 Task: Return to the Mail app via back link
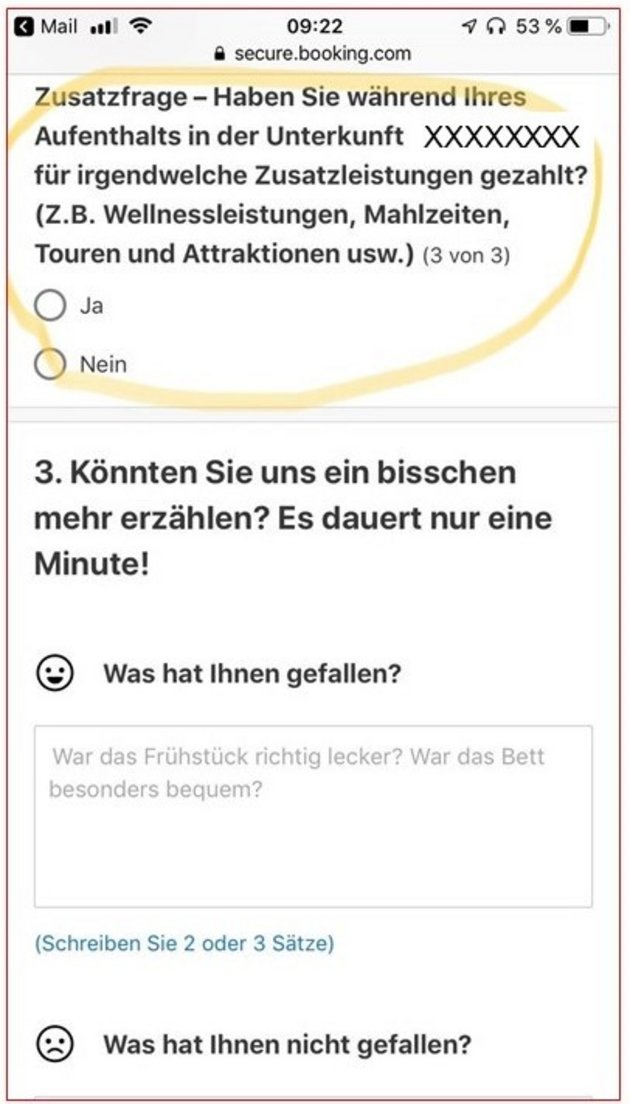[x=46, y=27]
